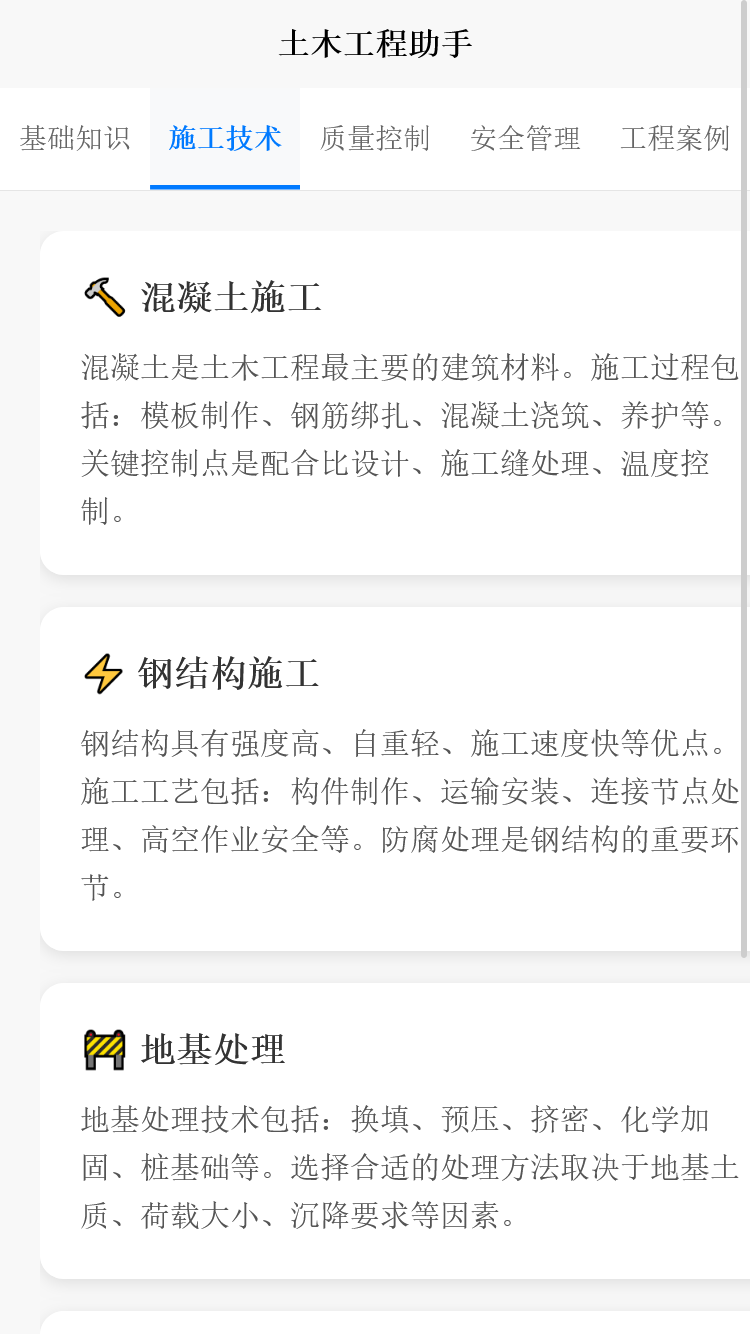Open the 混凝土施工 card
This screenshot has width=752, height=1336.
coord(395,400)
